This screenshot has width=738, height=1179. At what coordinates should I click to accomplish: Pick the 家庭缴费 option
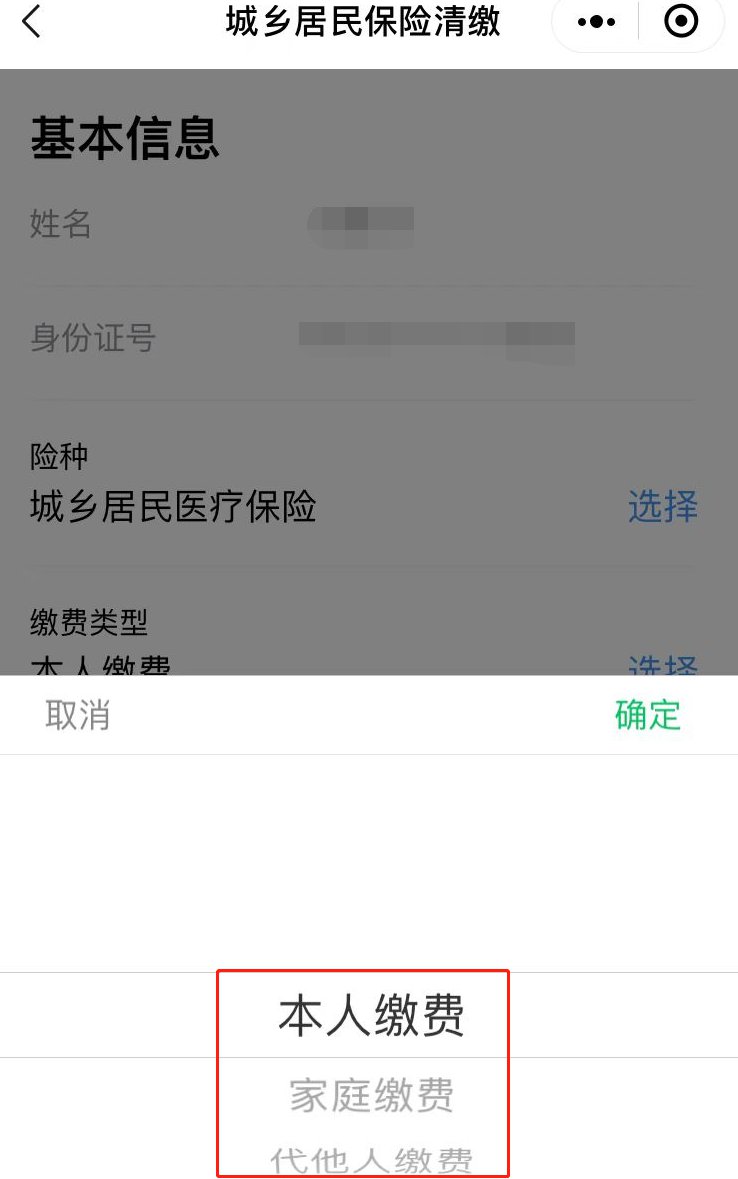pyautogui.click(x=371, y=1096)
